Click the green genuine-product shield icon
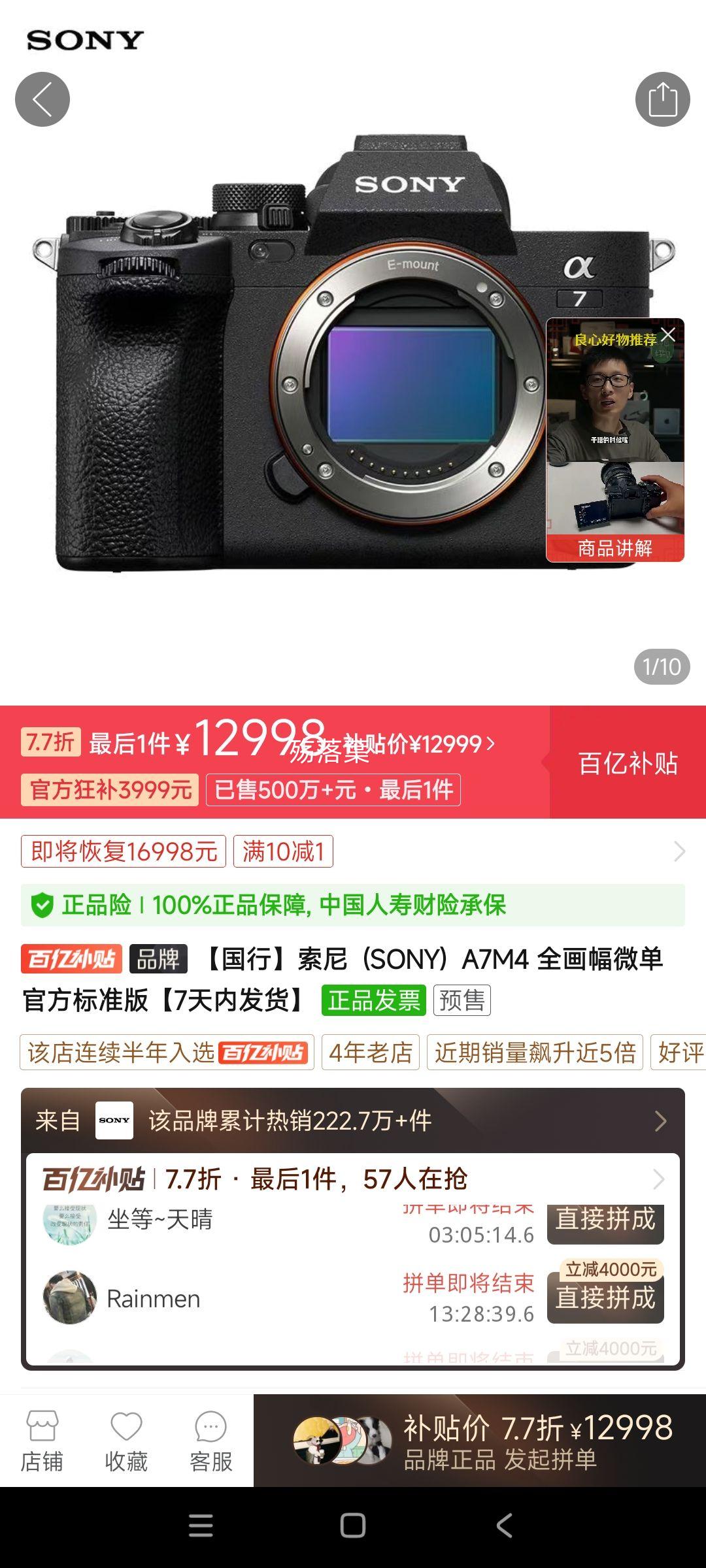706x1568 pixels. pyautogui.click(x=42, y=905)
